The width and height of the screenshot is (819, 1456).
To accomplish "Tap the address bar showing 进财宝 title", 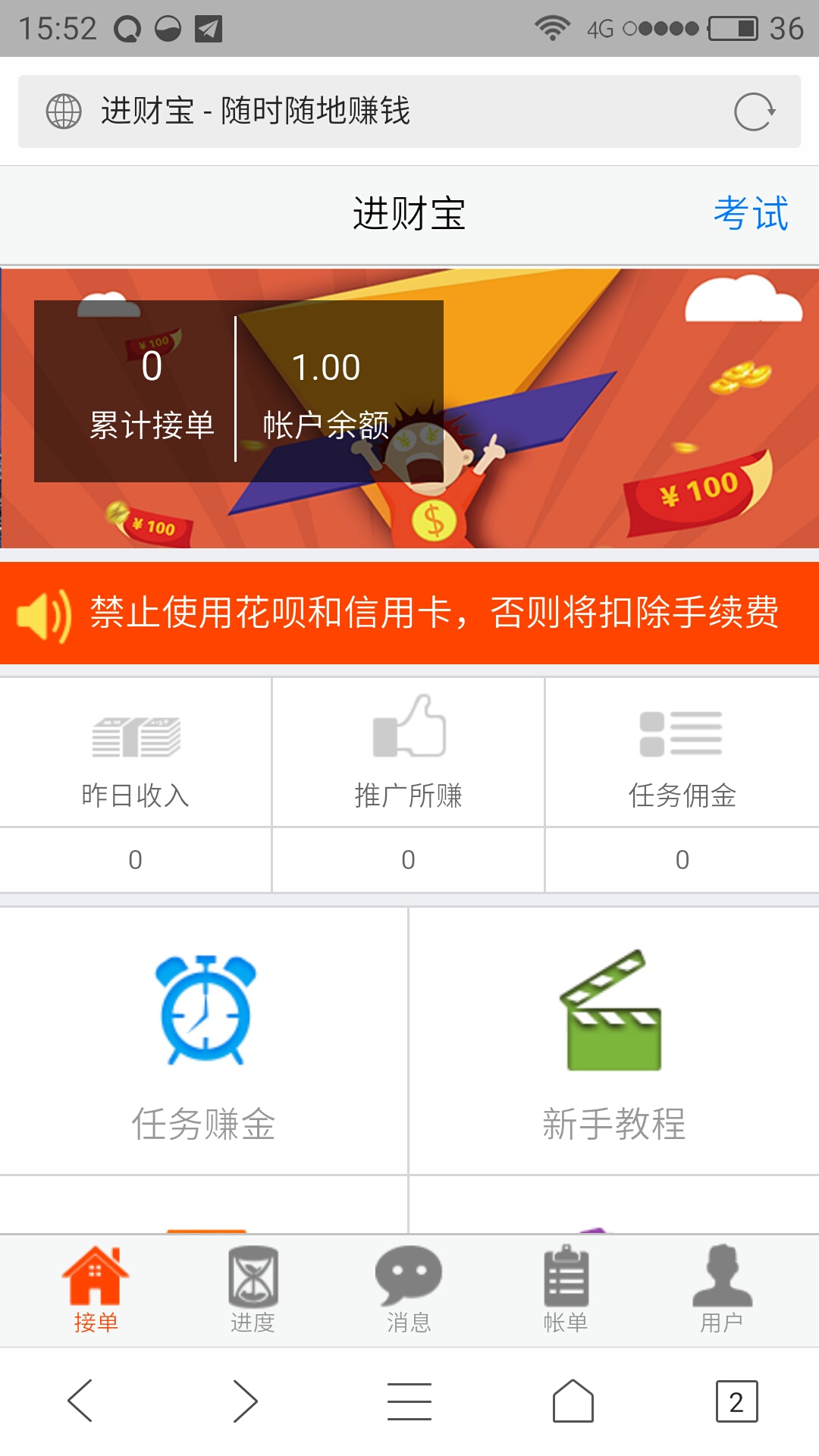I will [x=303, y=112].
